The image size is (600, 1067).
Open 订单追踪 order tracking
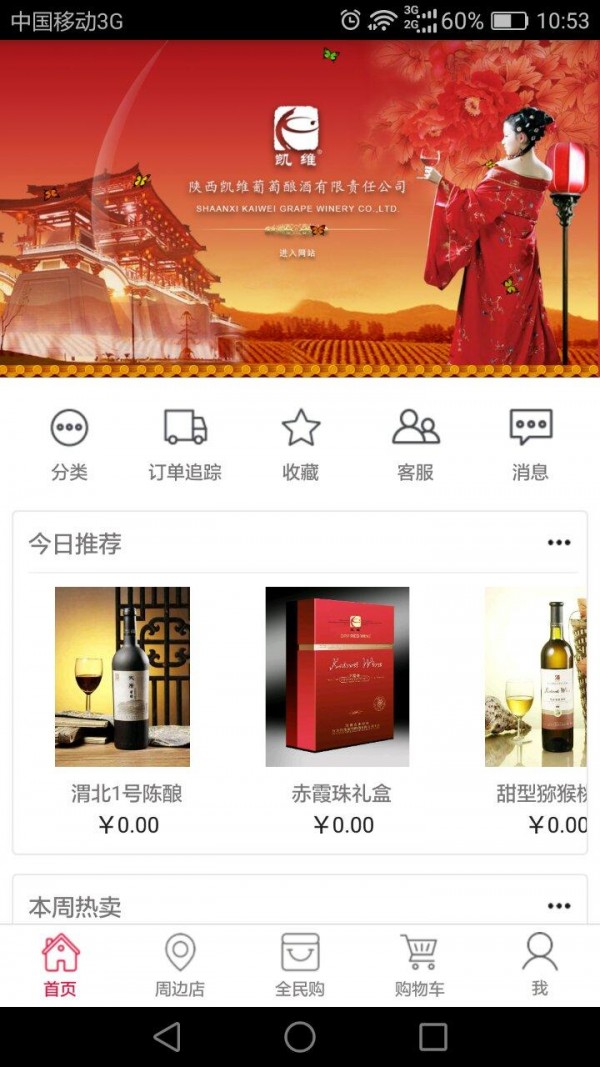click(x=185, y=444)
